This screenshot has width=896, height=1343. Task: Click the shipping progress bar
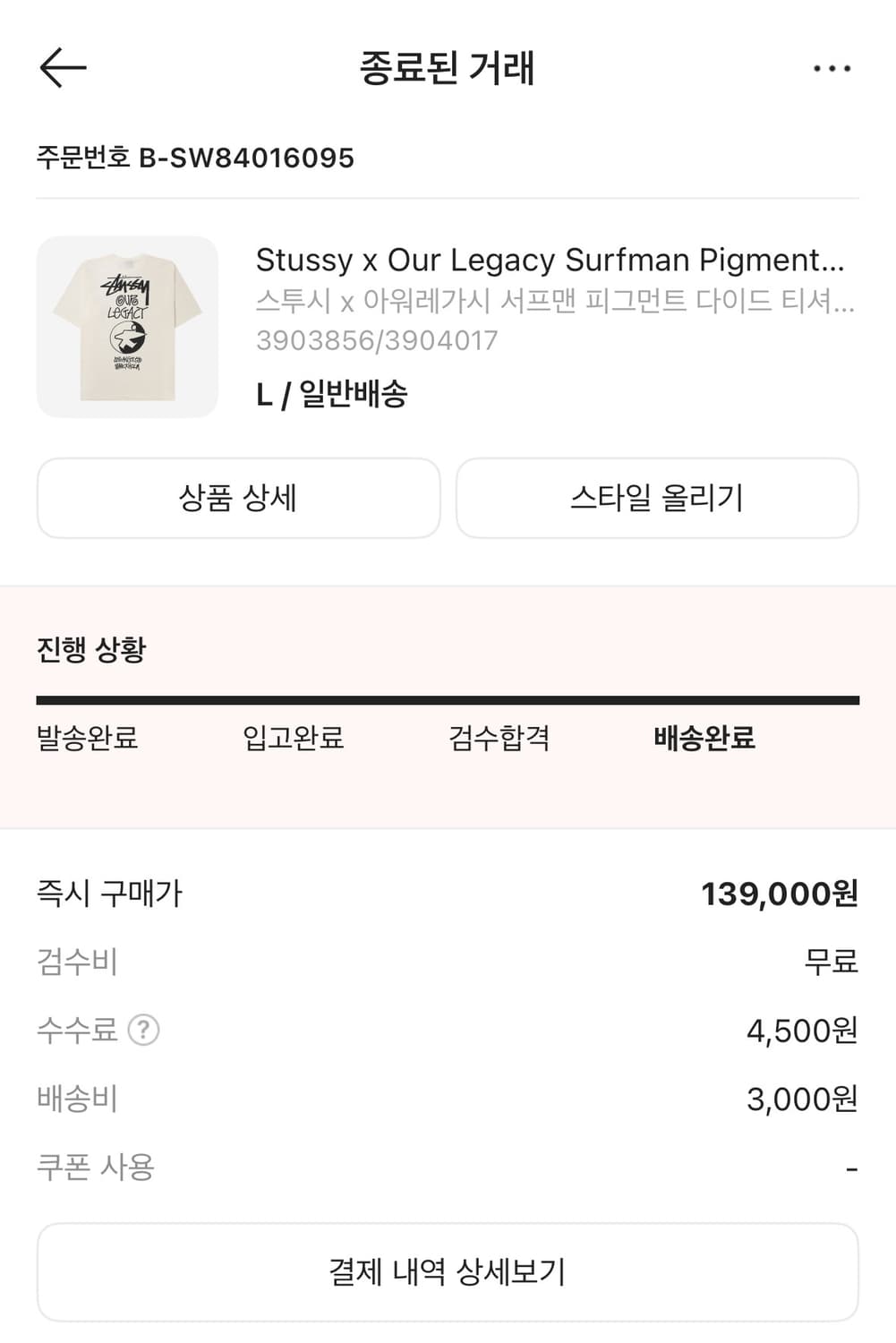(x=448, y=696)
